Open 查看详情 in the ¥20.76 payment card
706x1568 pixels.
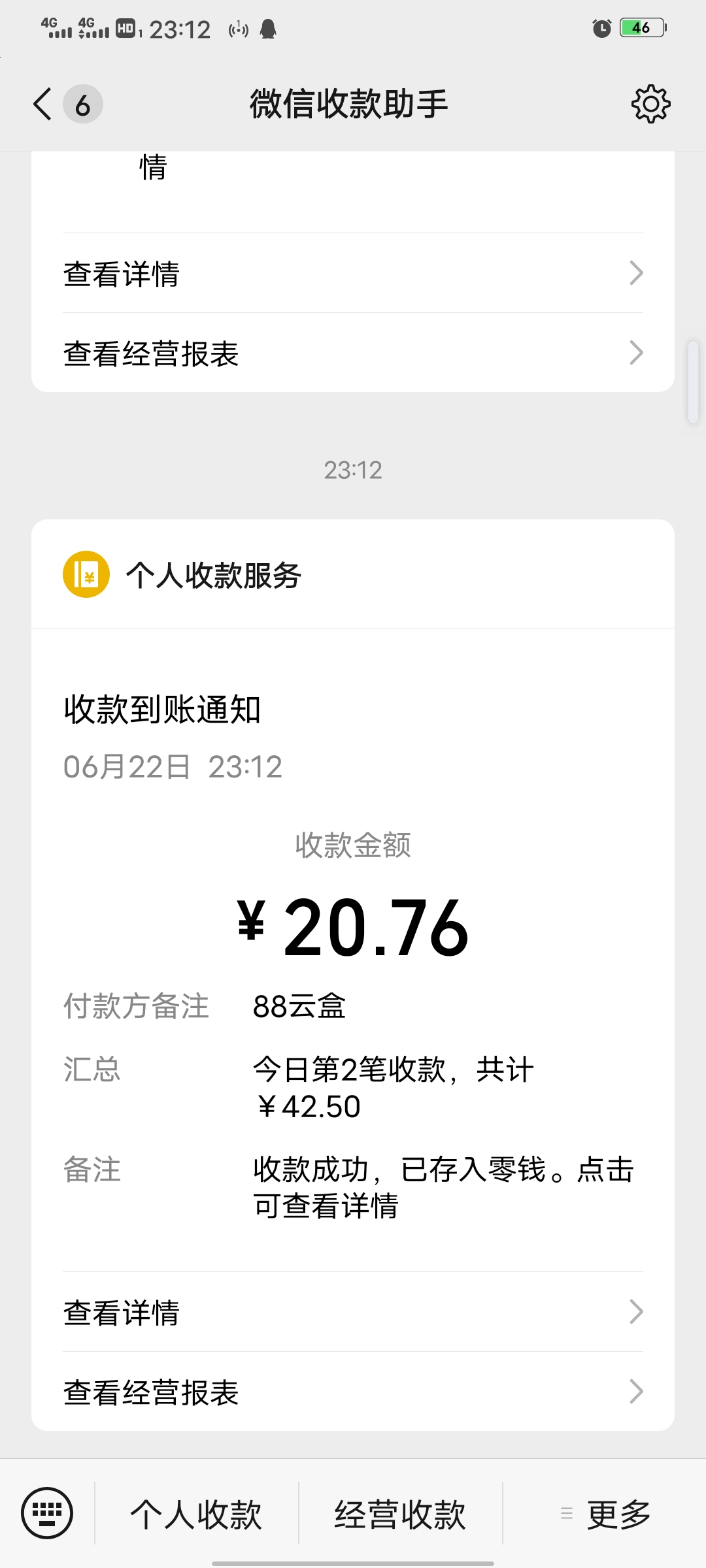tap(353, 1312)
